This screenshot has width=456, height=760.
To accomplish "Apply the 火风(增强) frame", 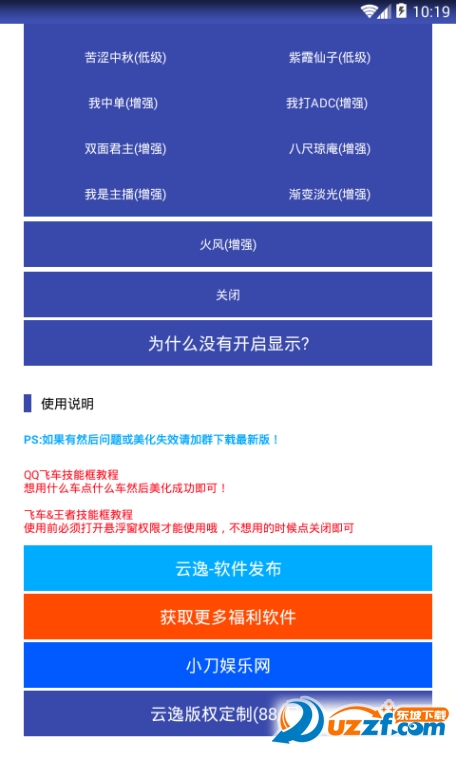I will [x=228, y=244].
